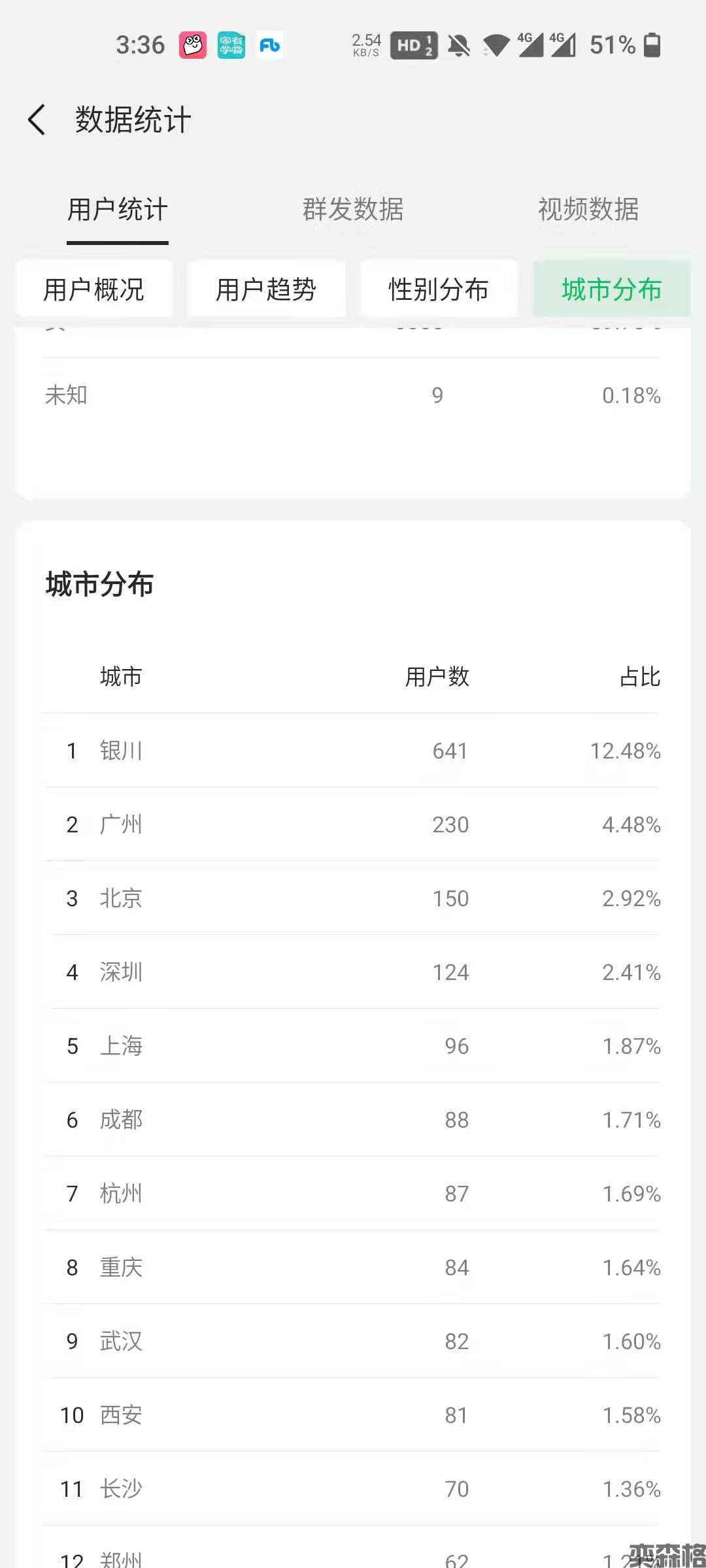Select the 用户概况 chip
The height and width of the screenshot is (1568, 706).
(94, 289)
